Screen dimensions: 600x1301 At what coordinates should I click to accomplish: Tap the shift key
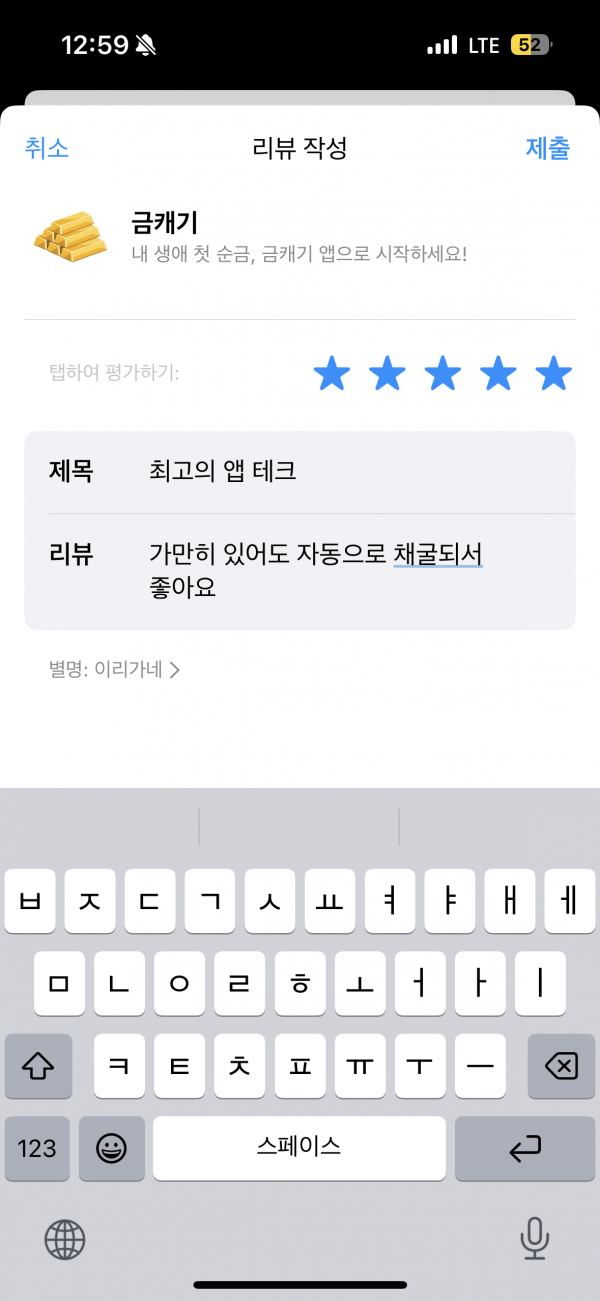[x=38, y=1066]
